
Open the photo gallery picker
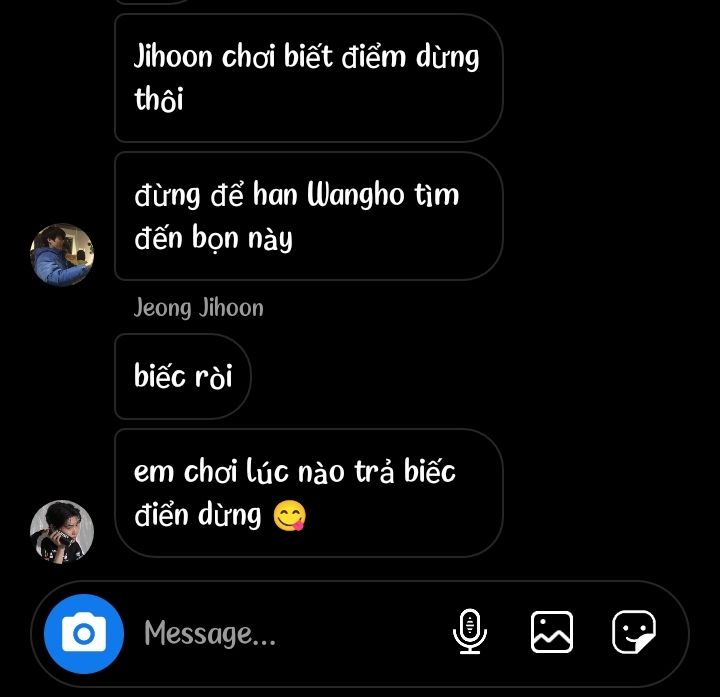point(551,632)
